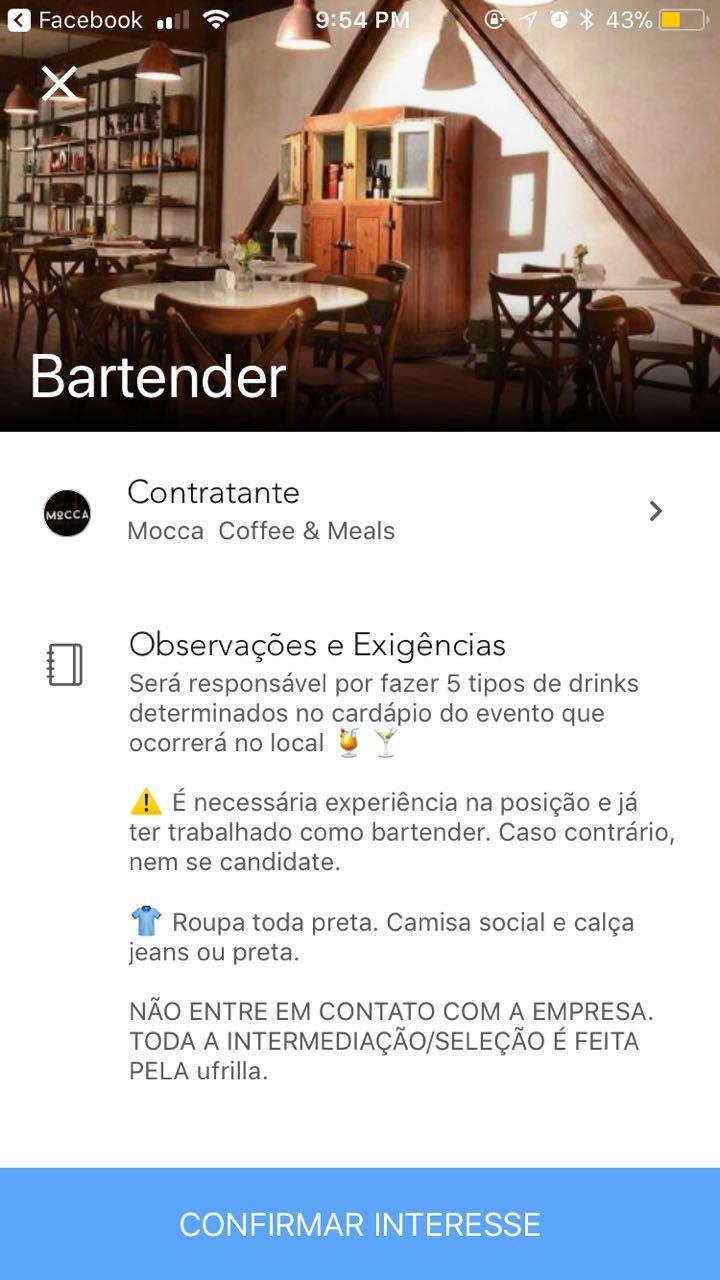
Task: Tap CONFIRMAR INTERESSE to apply
Action: pyautogui.click(x=360, y=1223)
